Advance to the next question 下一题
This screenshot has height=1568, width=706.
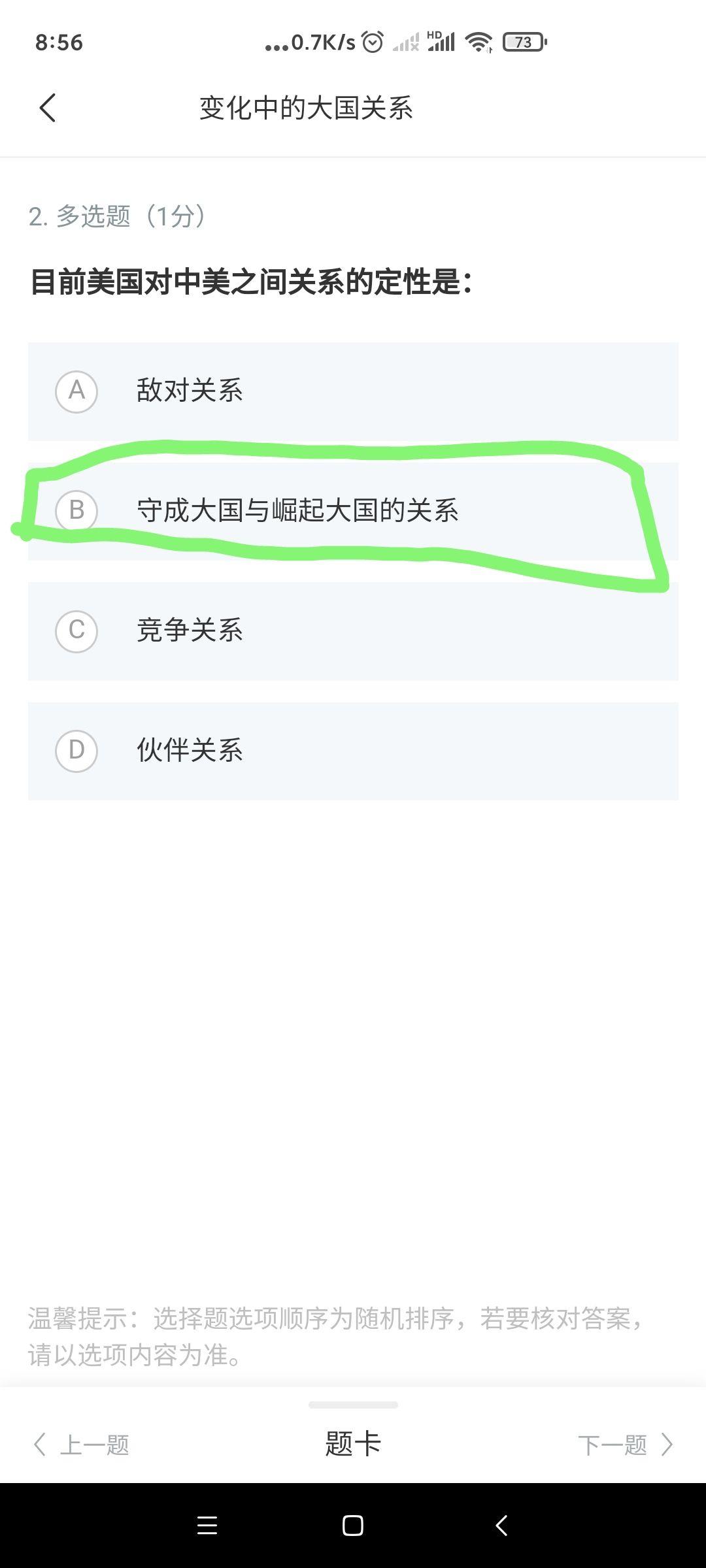pyautogui.click(x=626, y=1445)
